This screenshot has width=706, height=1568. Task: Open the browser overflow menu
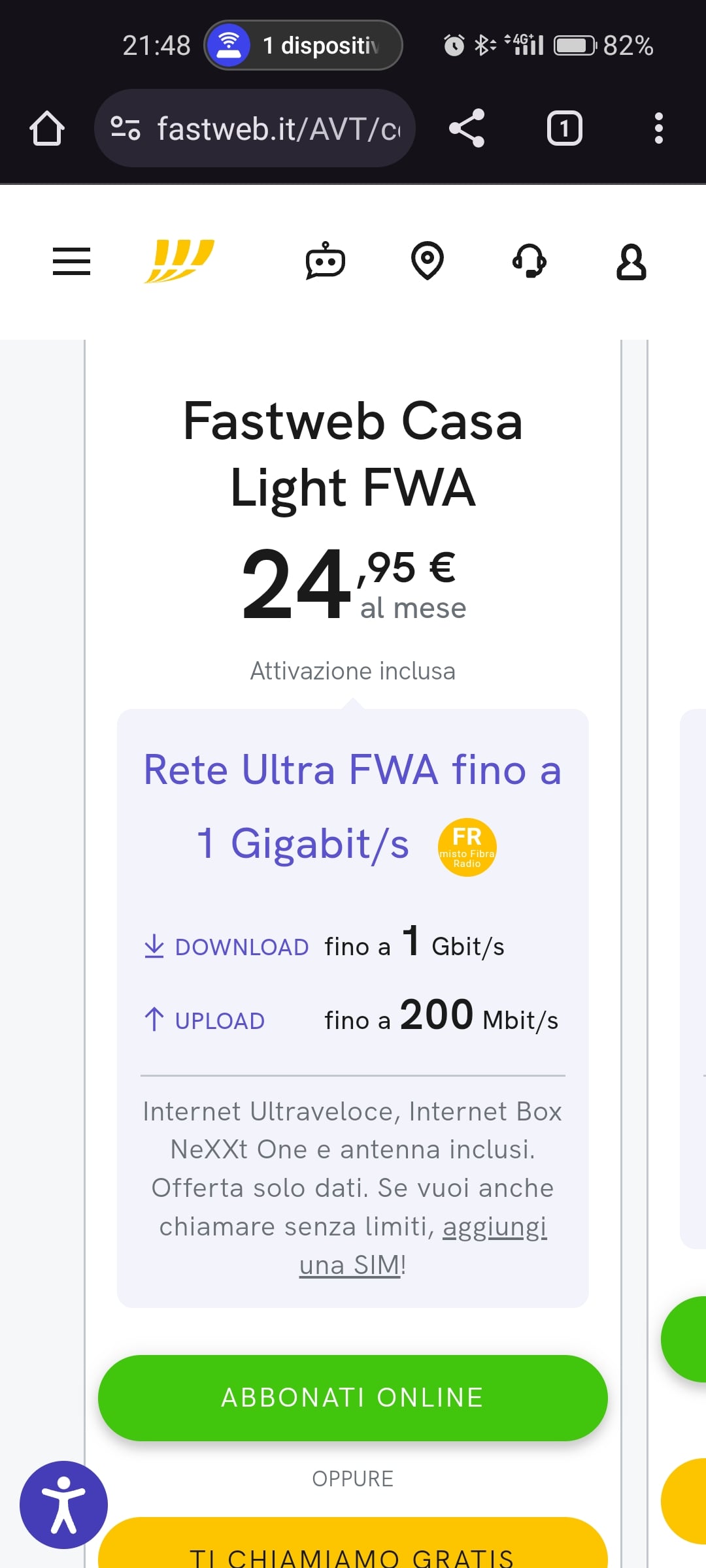point(659,128)
